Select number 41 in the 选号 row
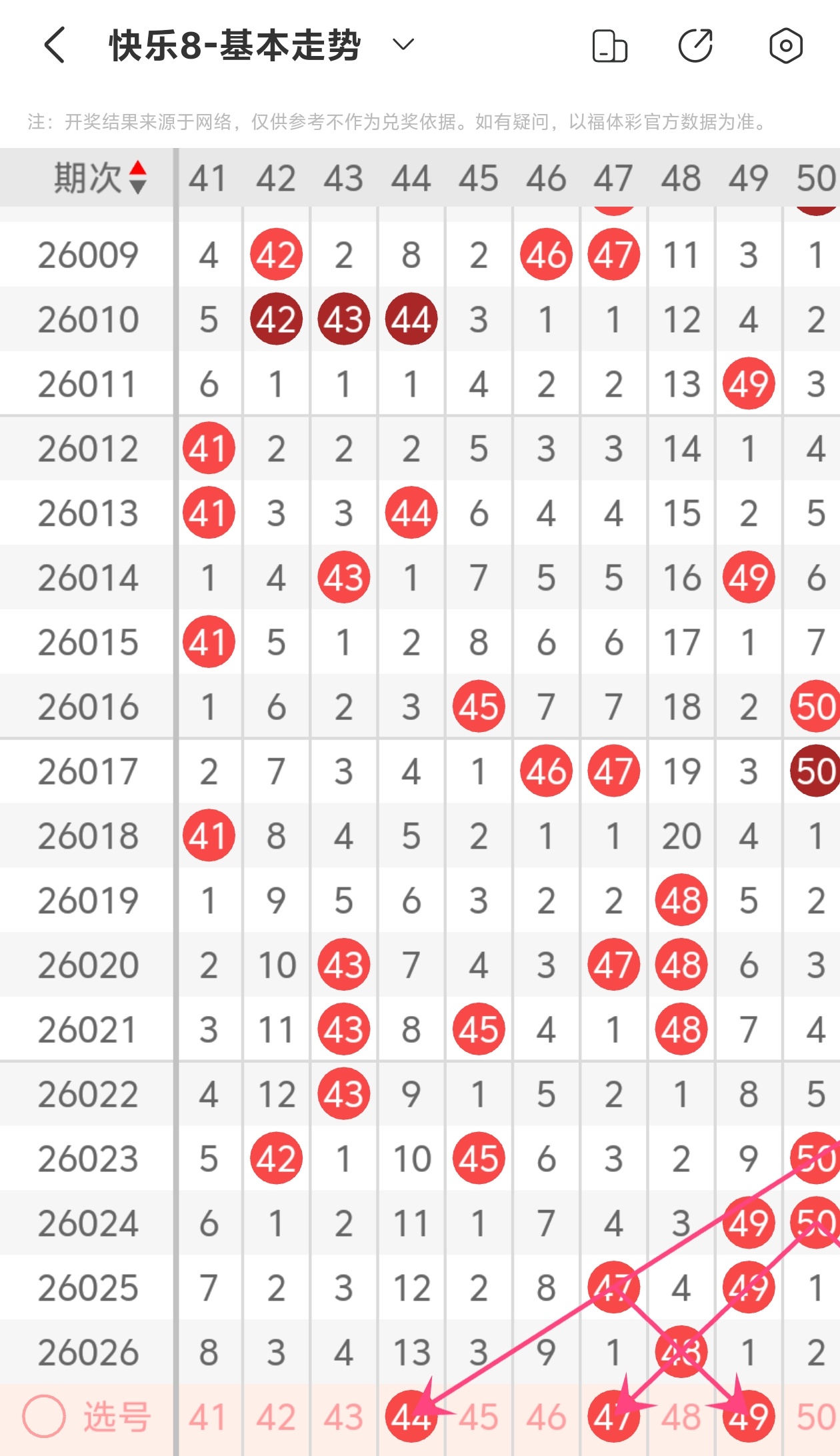 coord(208,1417)
